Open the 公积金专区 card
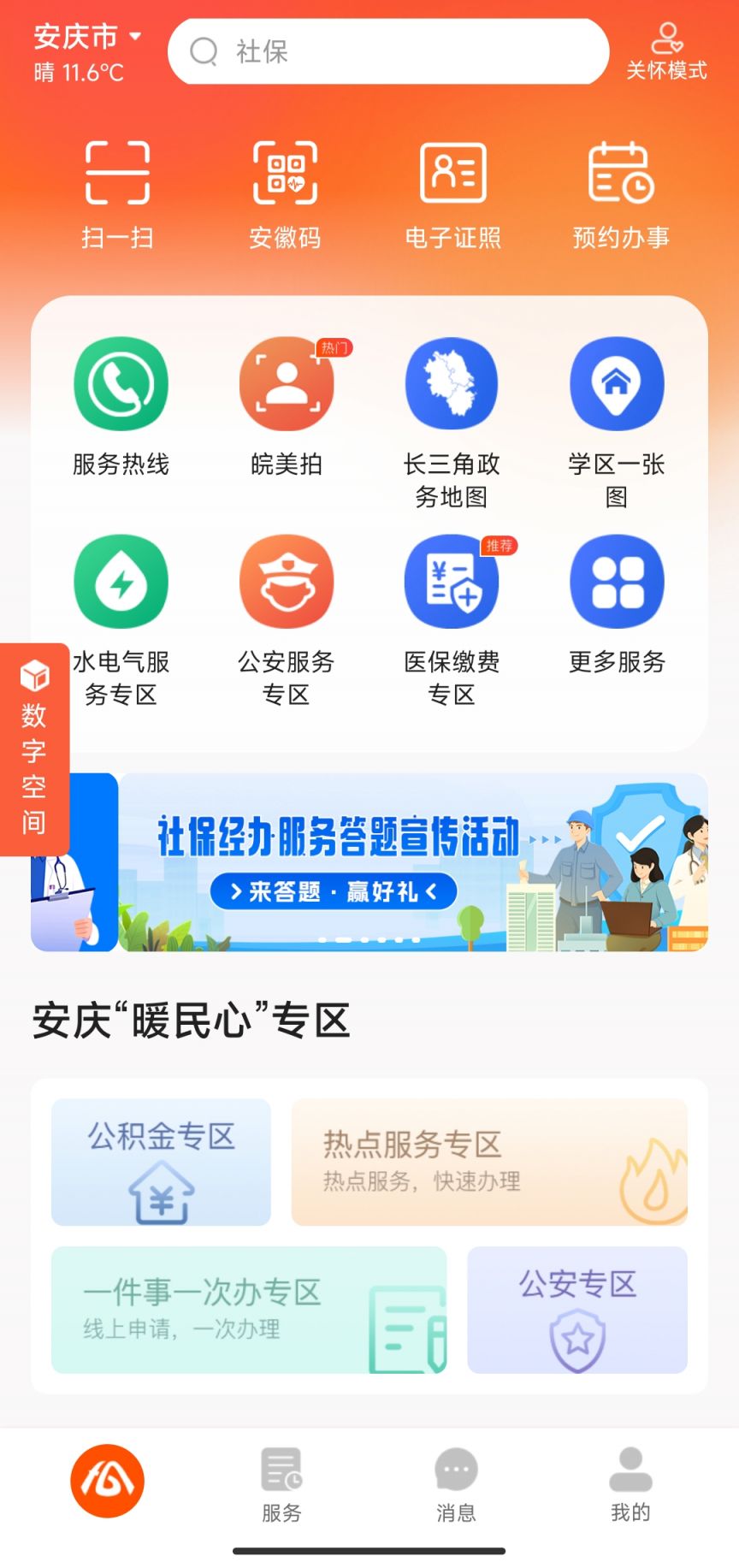Image resolution: width=739 pixels, height=1568 pixels. point(161,1162)
